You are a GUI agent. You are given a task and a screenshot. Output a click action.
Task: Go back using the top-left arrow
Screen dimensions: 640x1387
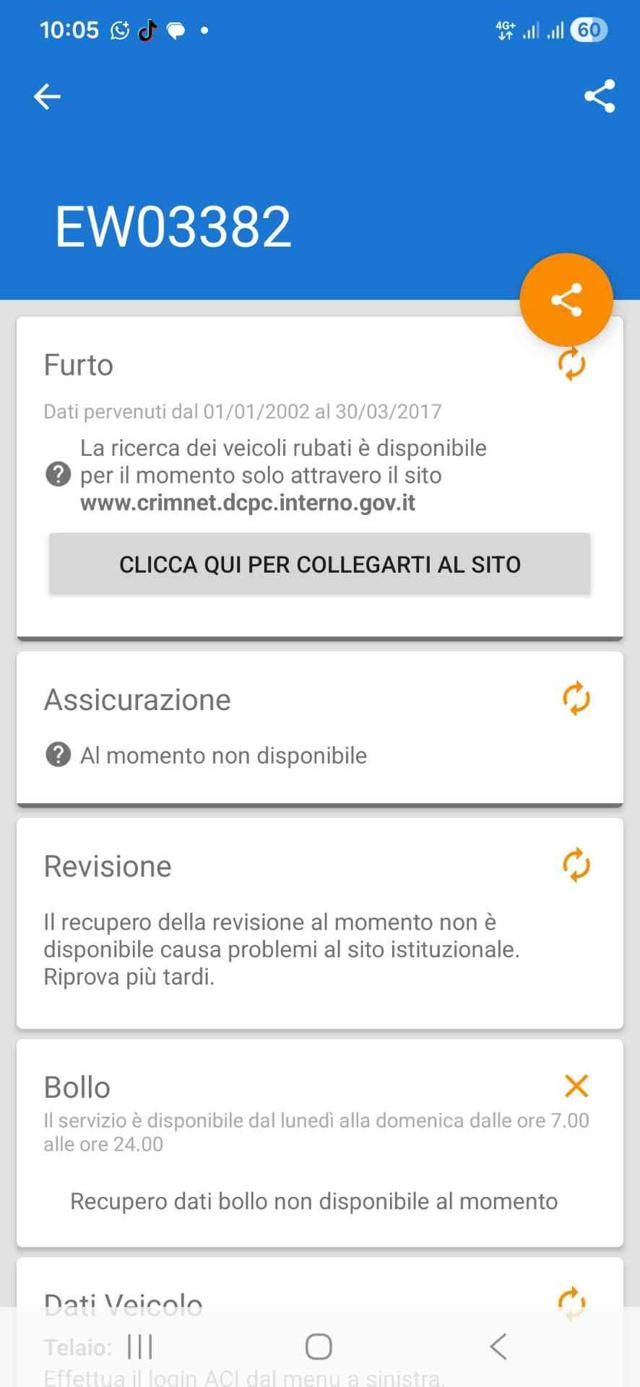point(47,96)
